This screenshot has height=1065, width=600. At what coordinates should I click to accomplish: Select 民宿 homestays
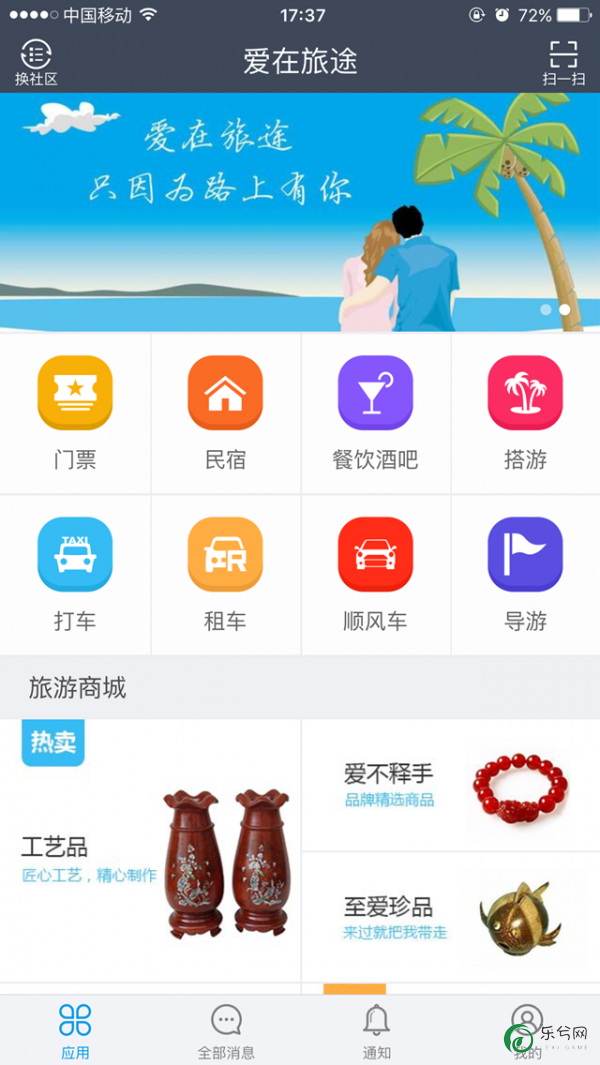(x=225, y=412)
